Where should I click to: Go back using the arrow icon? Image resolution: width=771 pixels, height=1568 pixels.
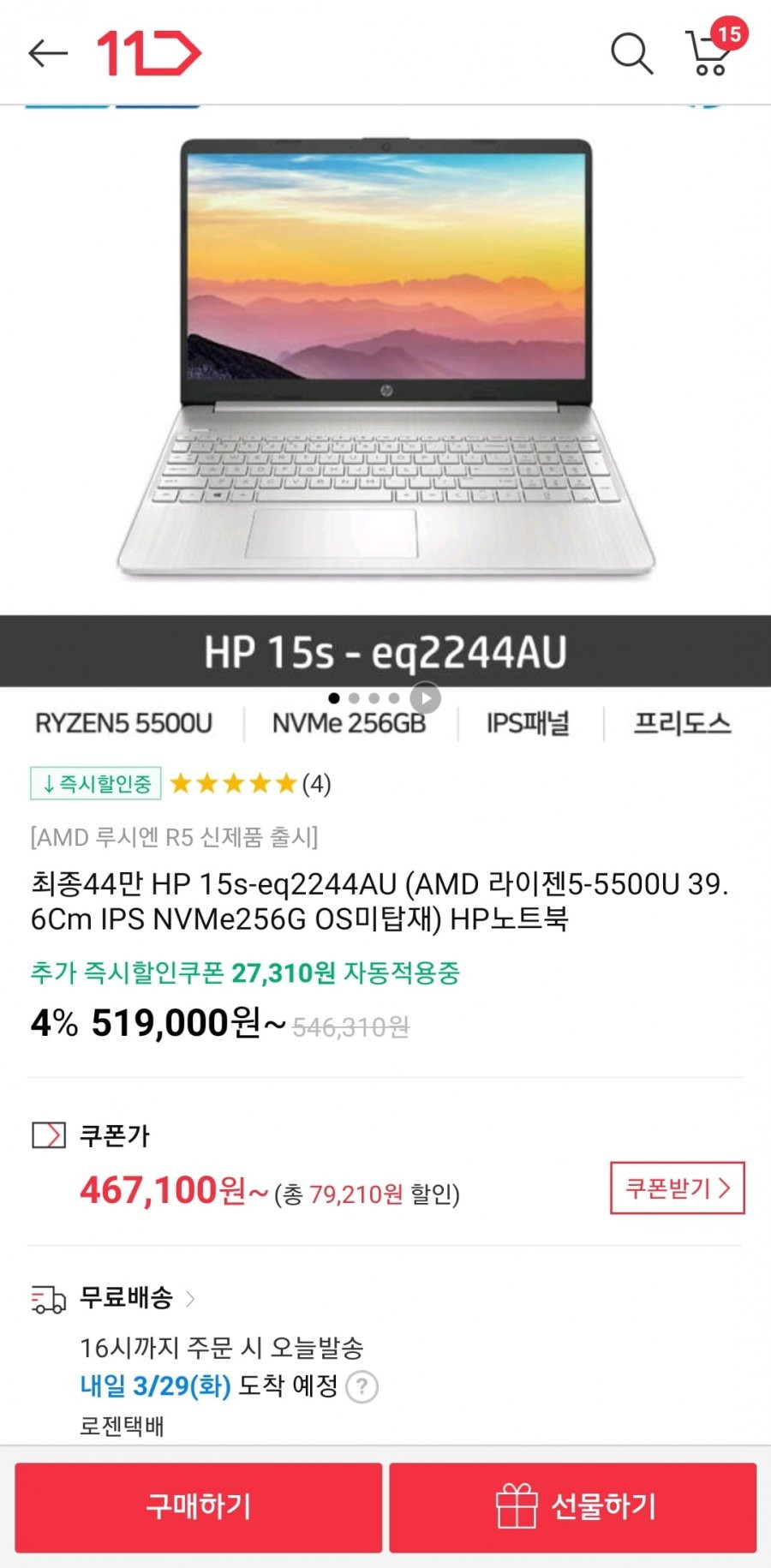48,53
